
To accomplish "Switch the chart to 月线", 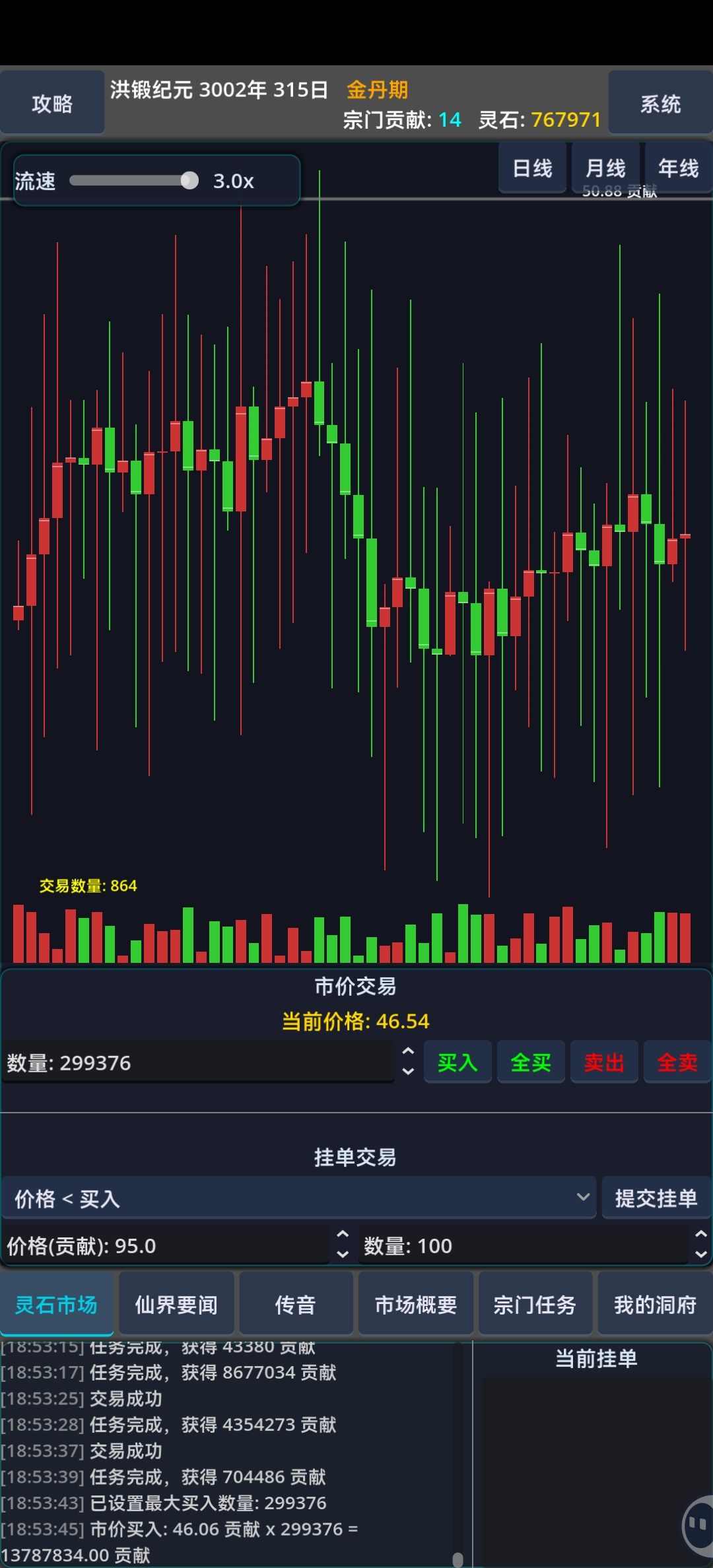I will click(x=605, y=168).
